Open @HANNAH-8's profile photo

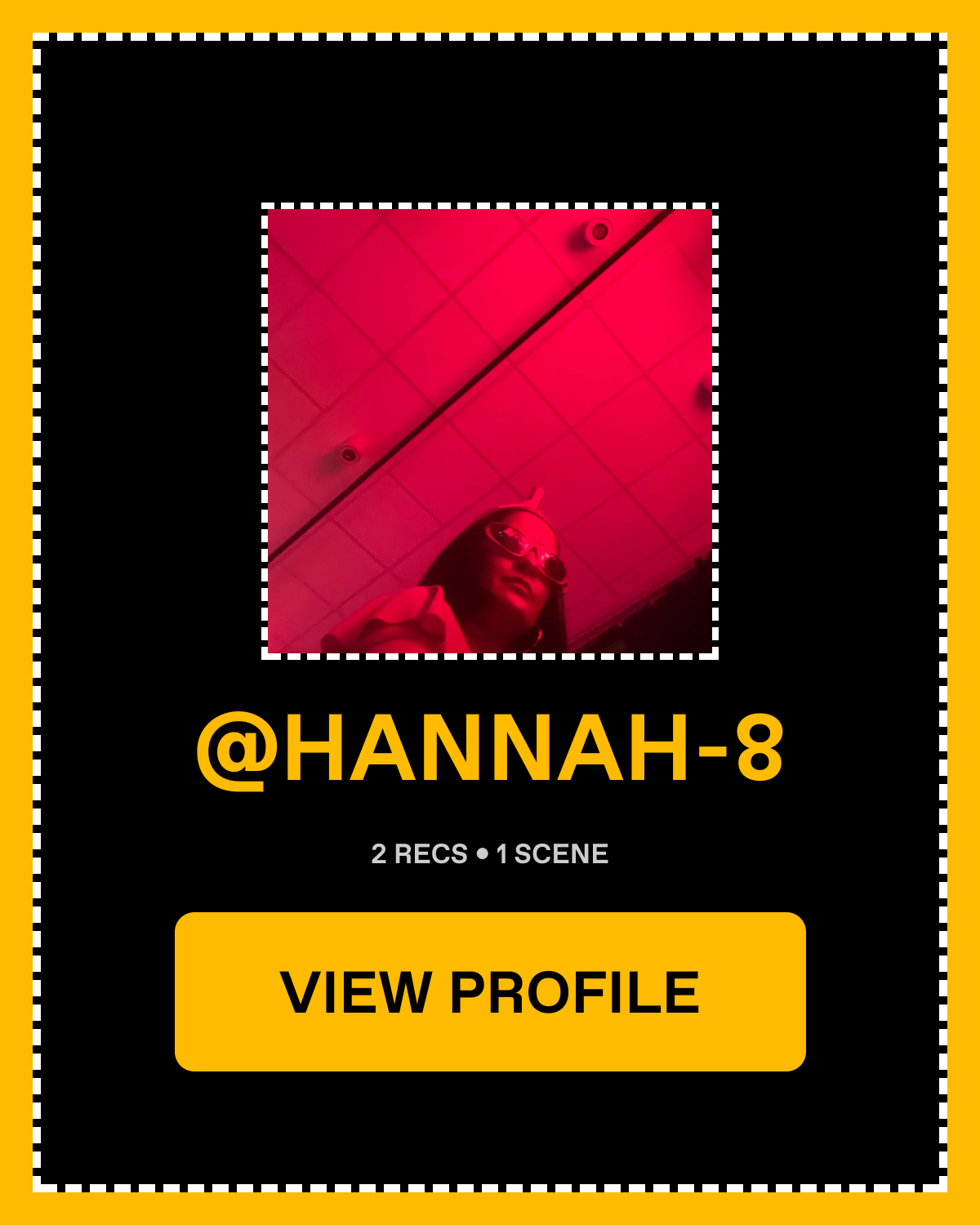490,431
